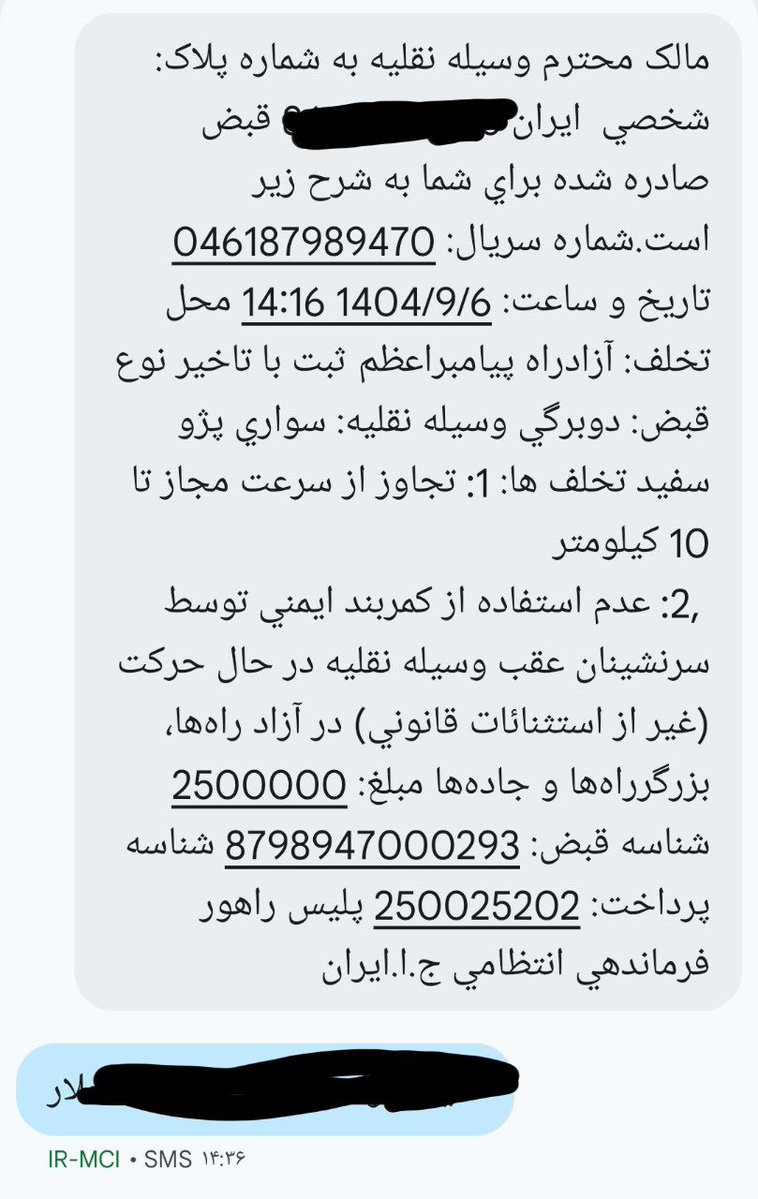Tap the payment ID 250025202 link
Viewport: 758px width, 1199px height.
click(476, 907)
